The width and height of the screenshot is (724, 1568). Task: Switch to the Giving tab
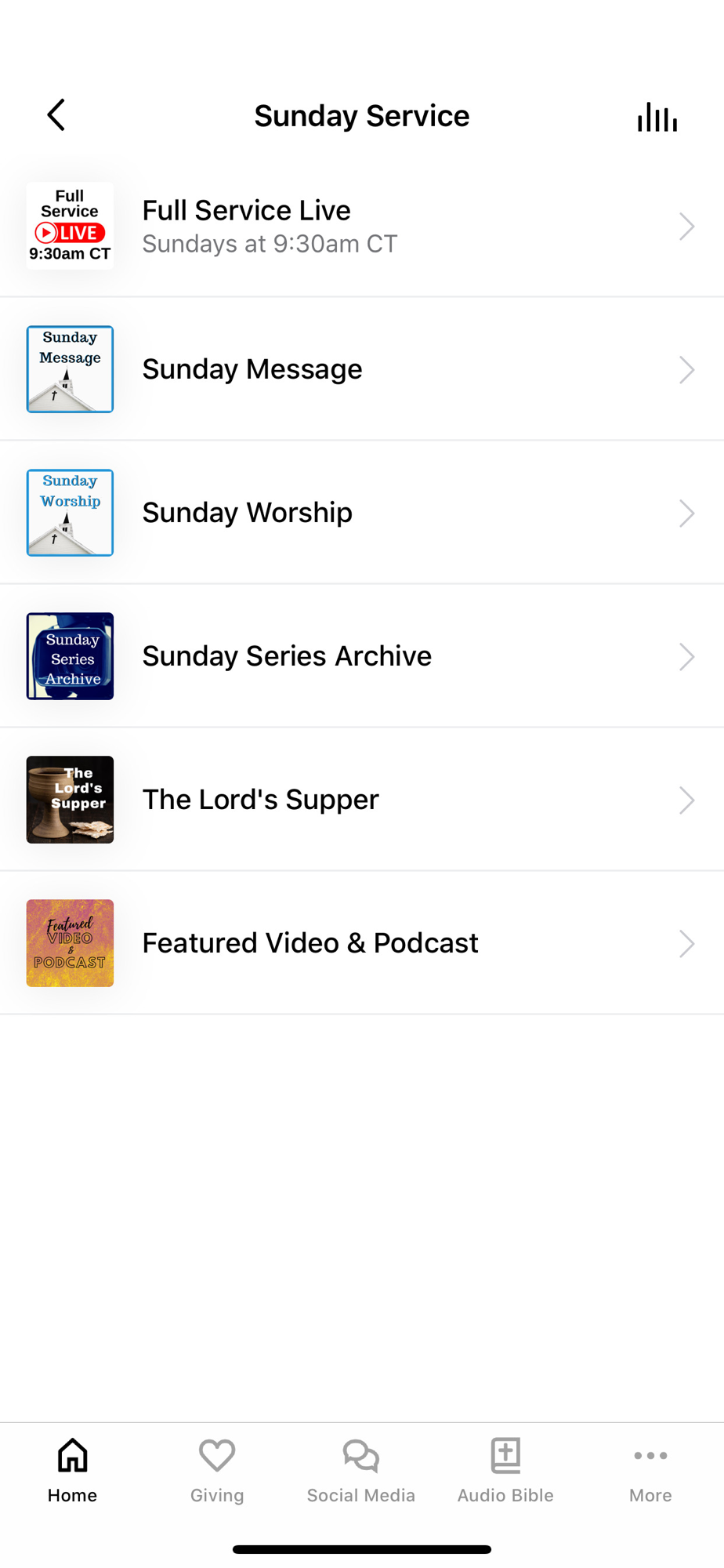[x=217, y=1470]
